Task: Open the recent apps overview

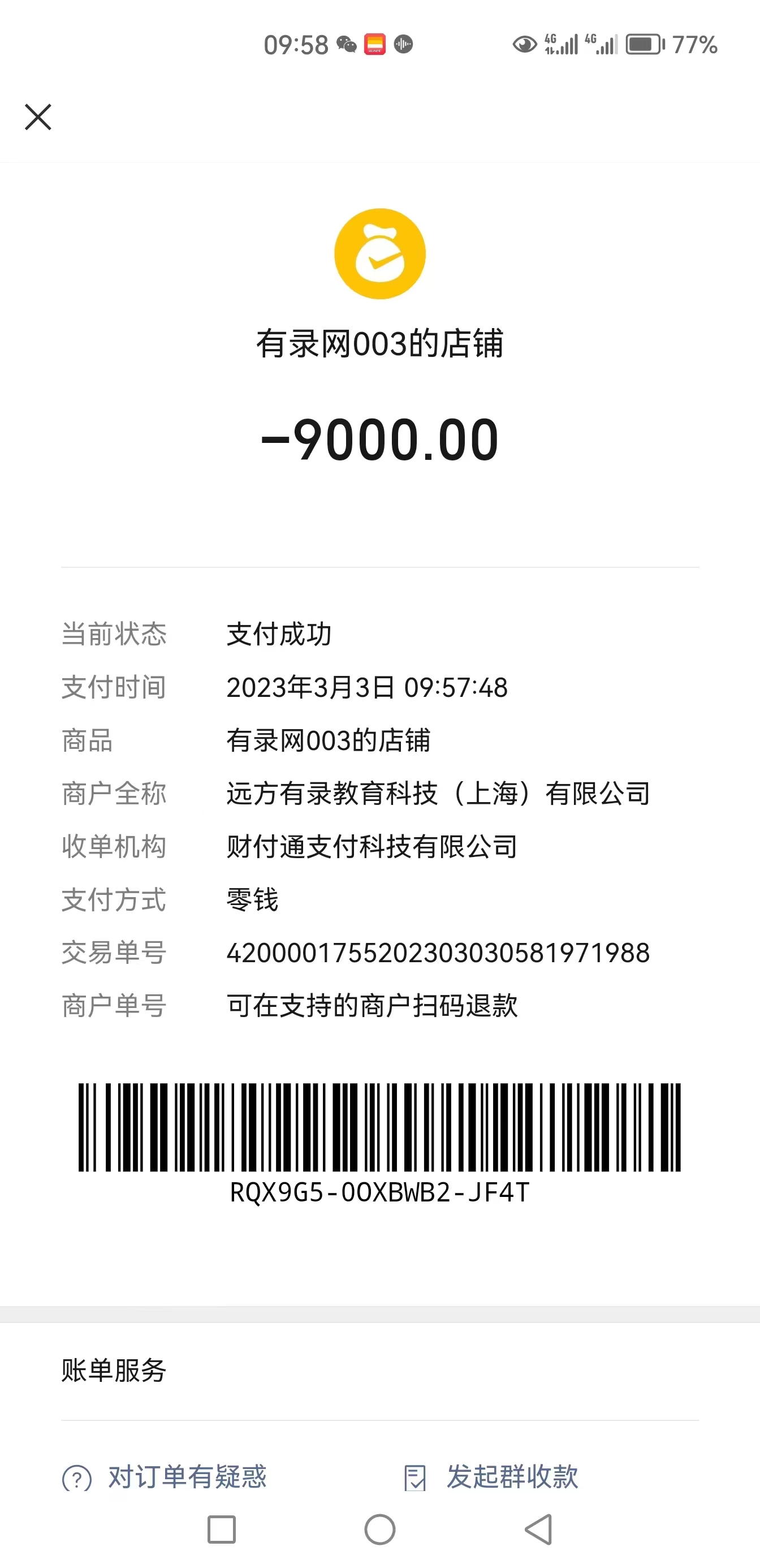Action: 222,1529
